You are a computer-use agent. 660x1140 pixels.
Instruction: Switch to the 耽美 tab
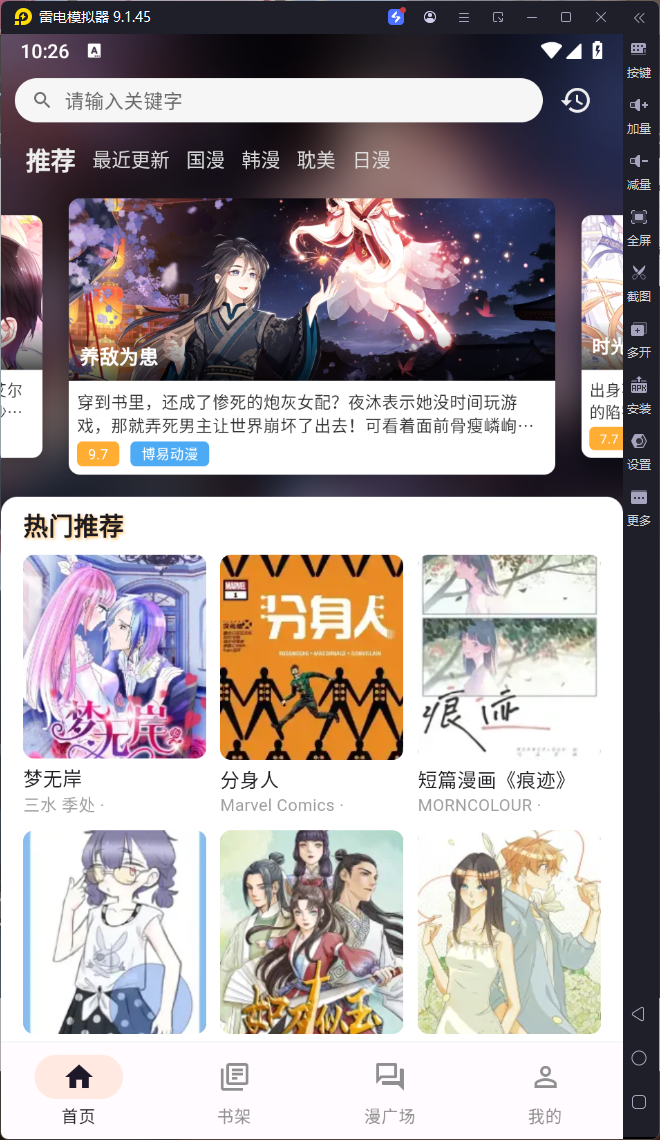point(316,160)
